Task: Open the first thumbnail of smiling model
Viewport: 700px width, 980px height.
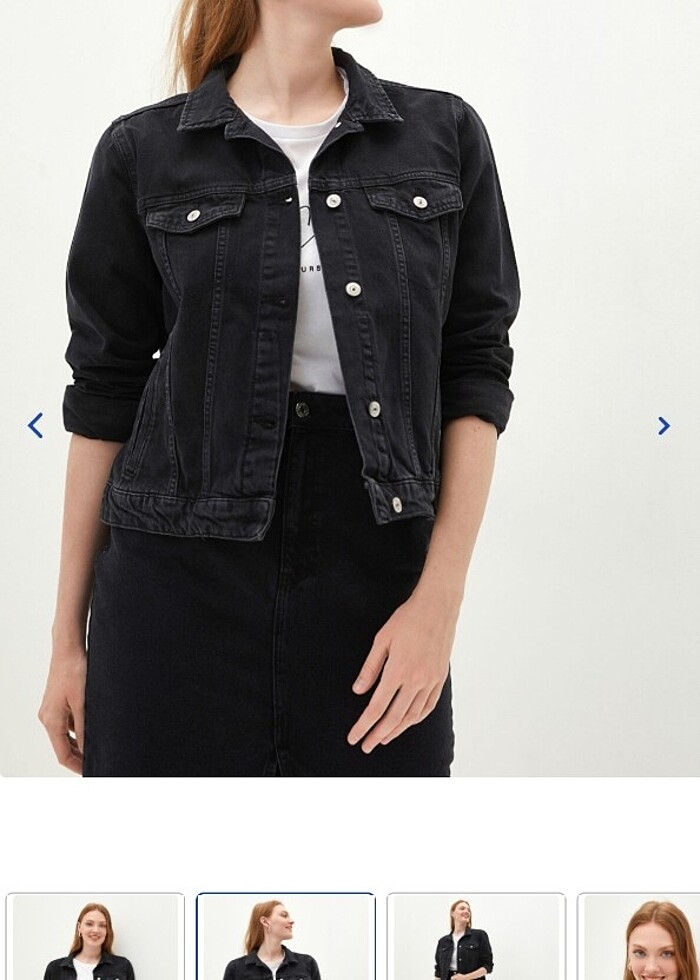Action: click(x=95, y=937)
